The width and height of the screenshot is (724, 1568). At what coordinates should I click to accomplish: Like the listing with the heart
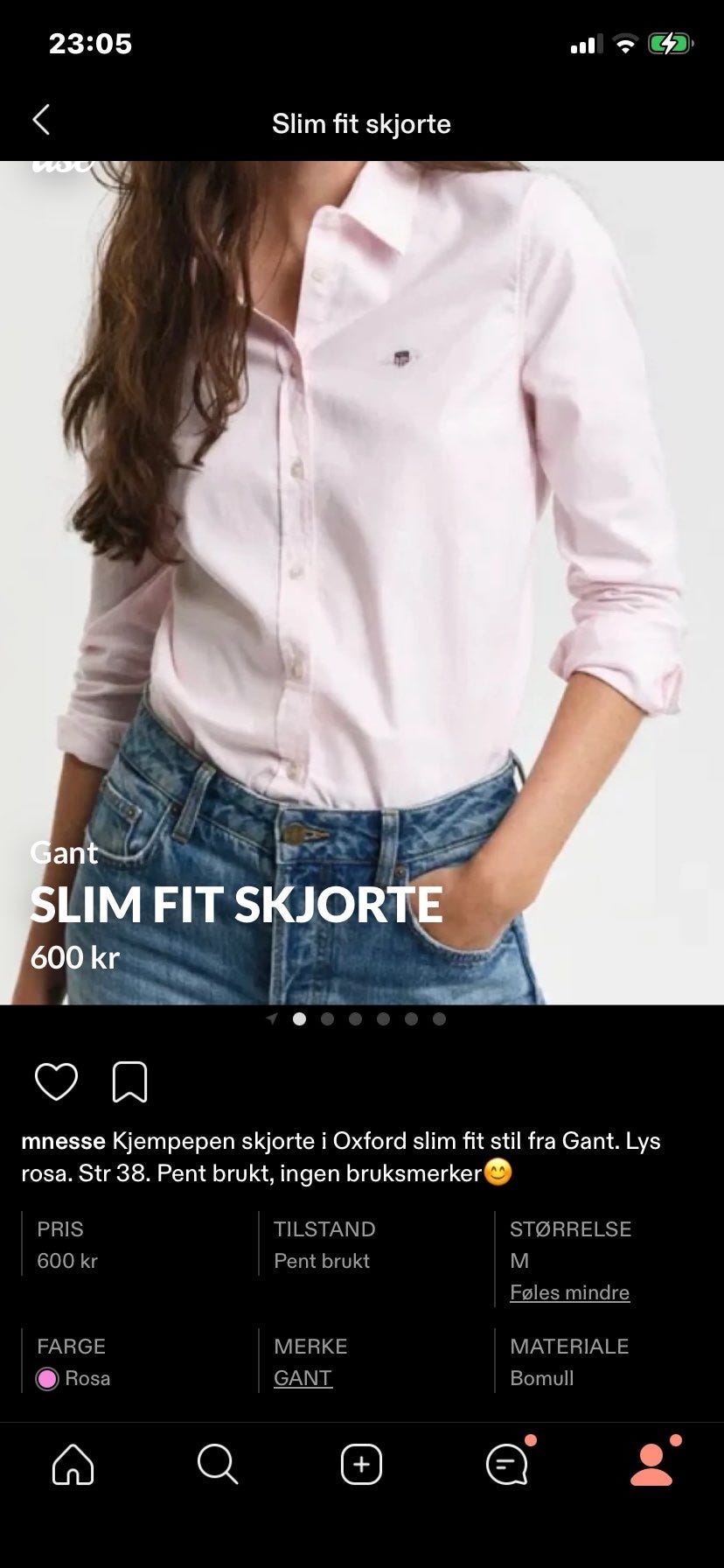point(56,1082)
